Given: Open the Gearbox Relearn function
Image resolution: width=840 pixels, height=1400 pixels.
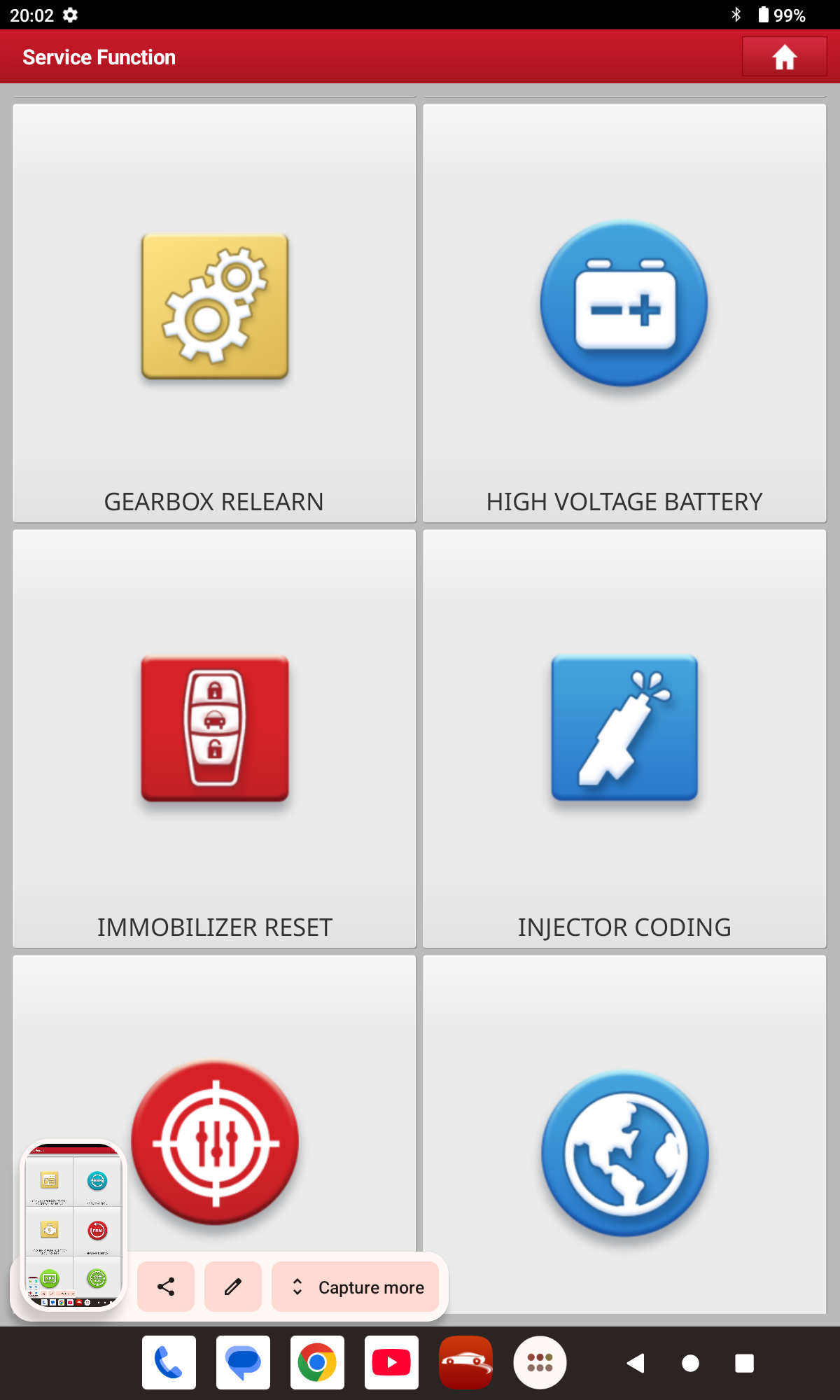Looking at the screenshot, I should tap(214, 313).
